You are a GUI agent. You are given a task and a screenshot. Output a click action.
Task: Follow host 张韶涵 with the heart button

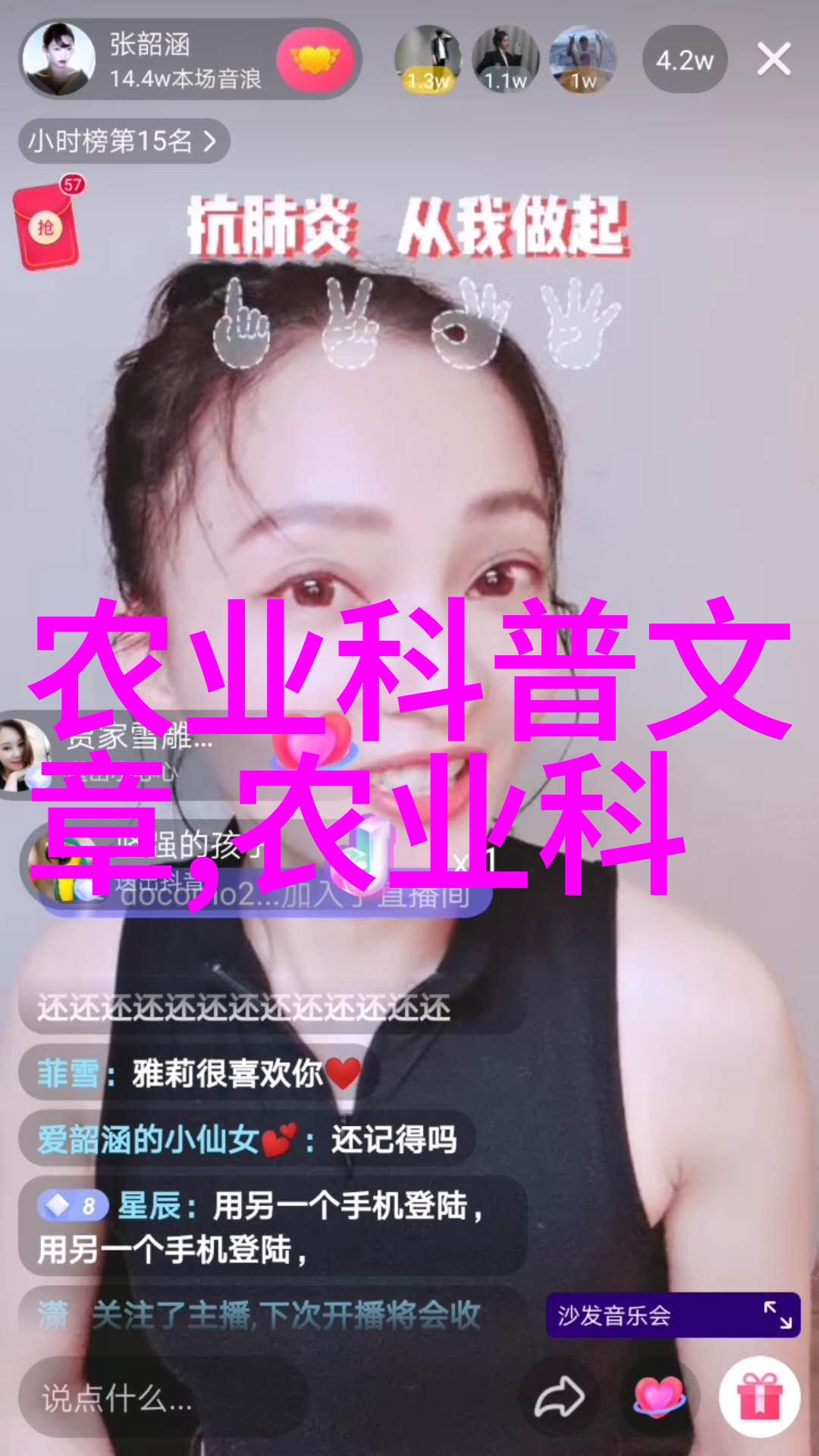click(315, 59)
